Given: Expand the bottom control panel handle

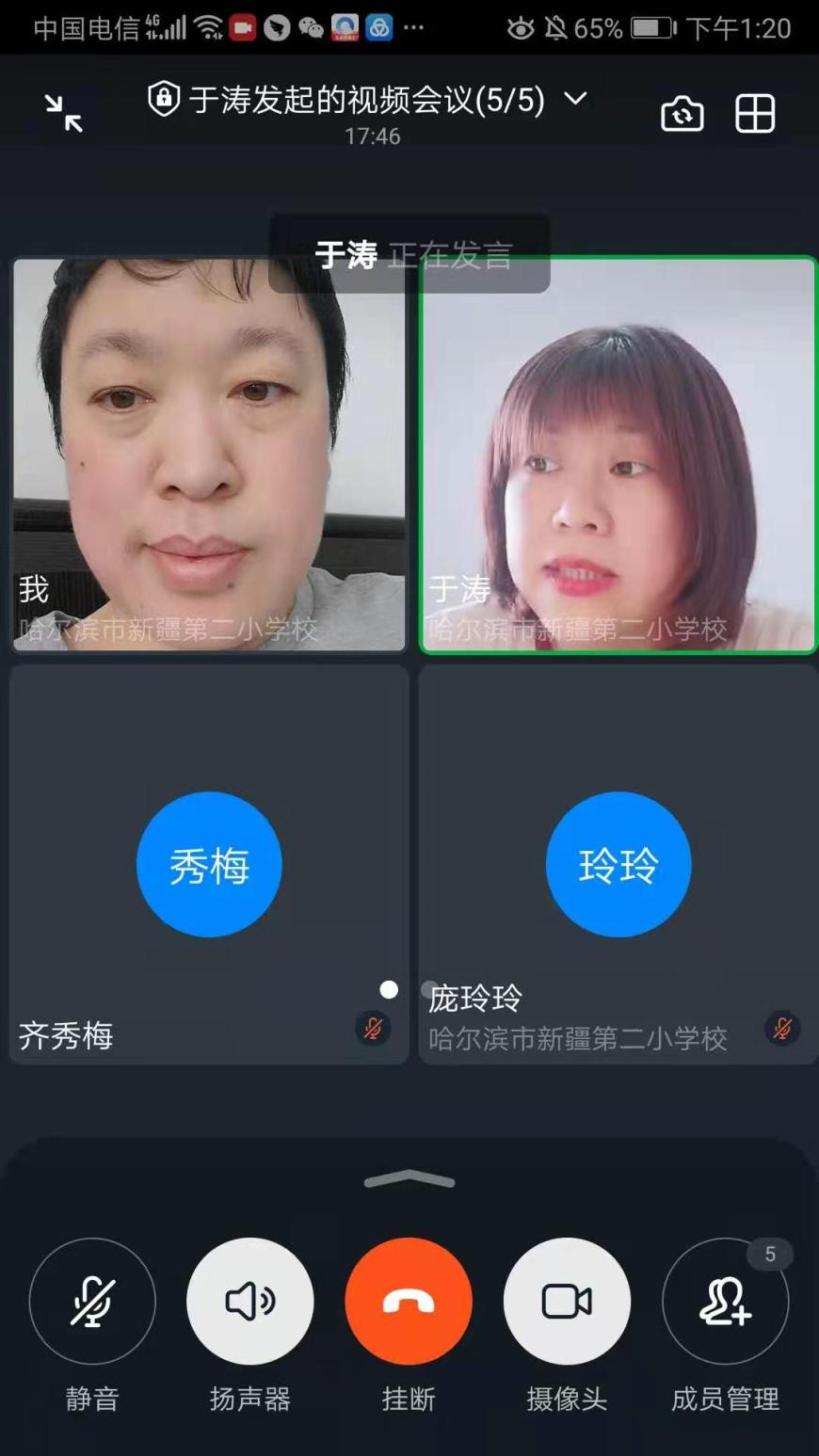Looking at the screenshot, I should 409,1180.
